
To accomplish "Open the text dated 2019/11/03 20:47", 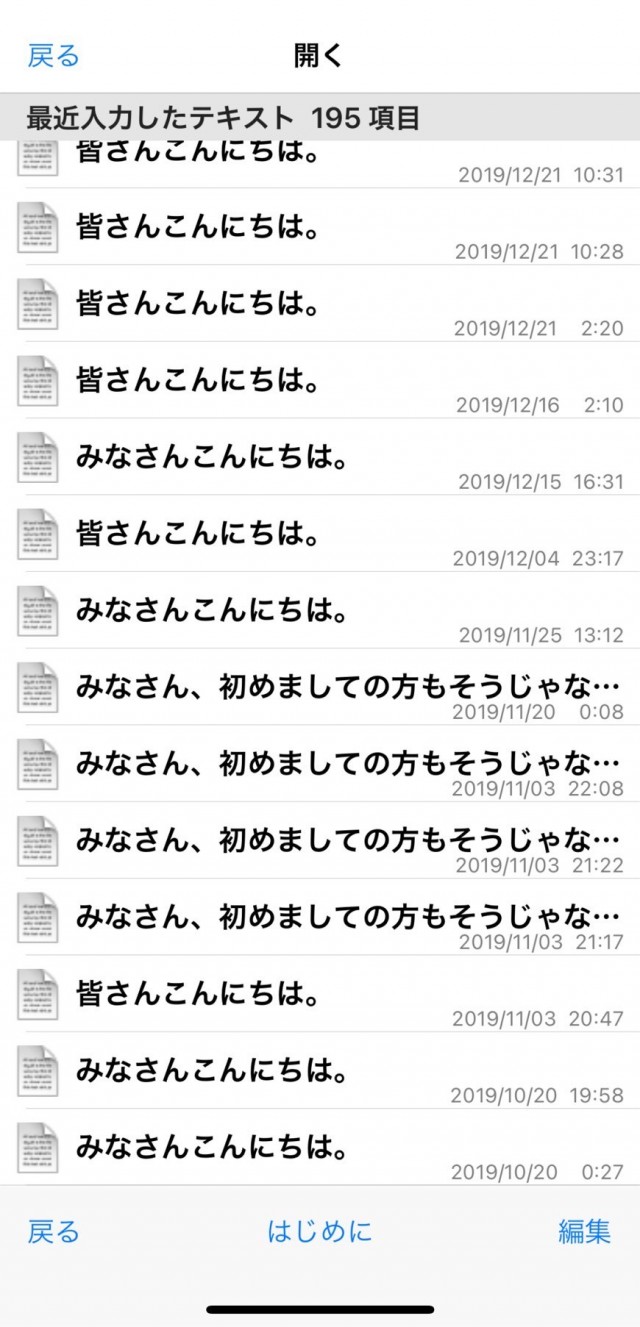I will coord(320,996).
